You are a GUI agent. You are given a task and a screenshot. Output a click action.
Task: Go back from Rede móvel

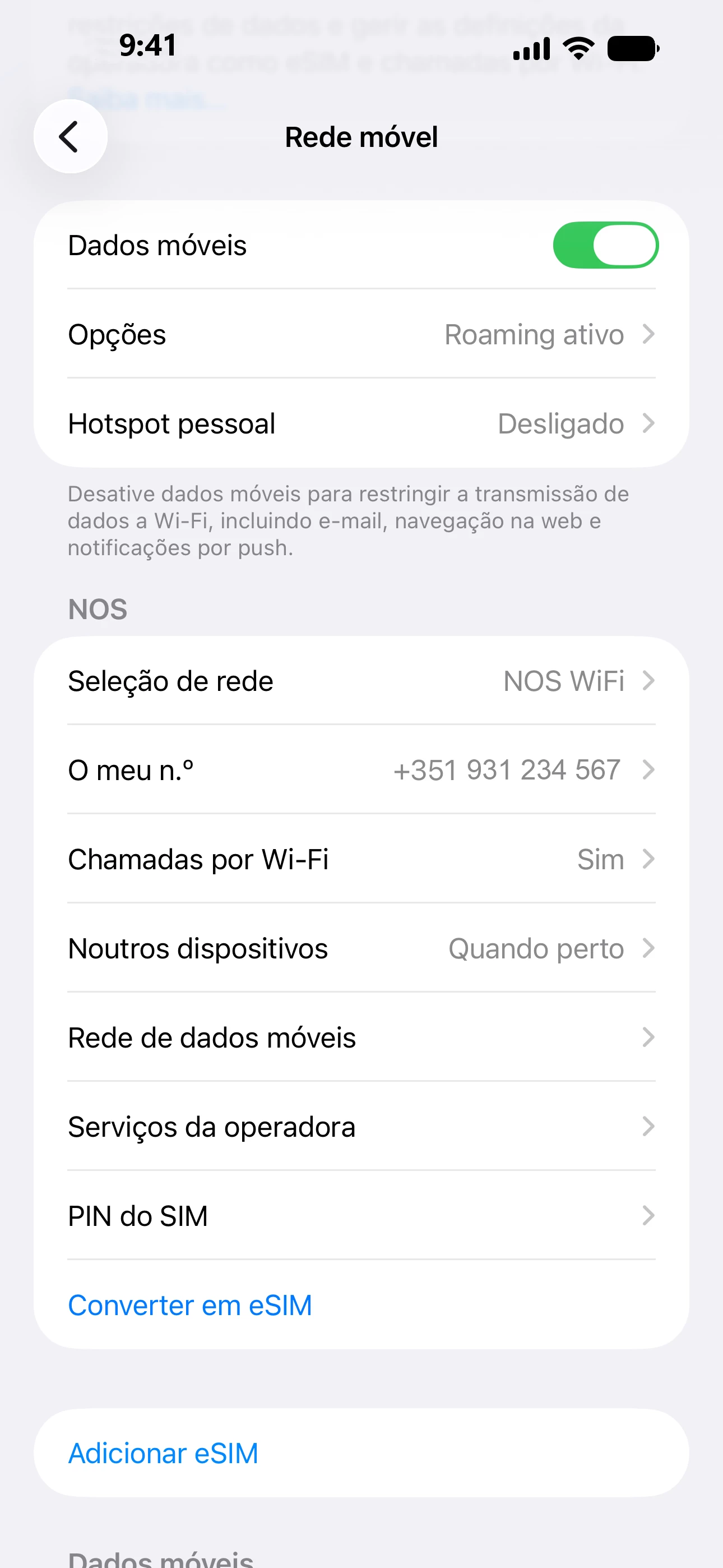click(x=70, y=136)
